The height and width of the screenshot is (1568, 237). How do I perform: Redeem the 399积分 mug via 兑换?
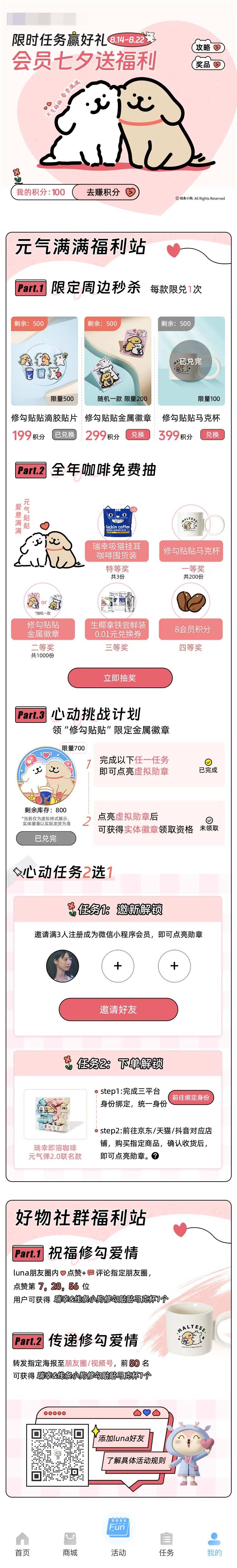[x=212, y=435]
